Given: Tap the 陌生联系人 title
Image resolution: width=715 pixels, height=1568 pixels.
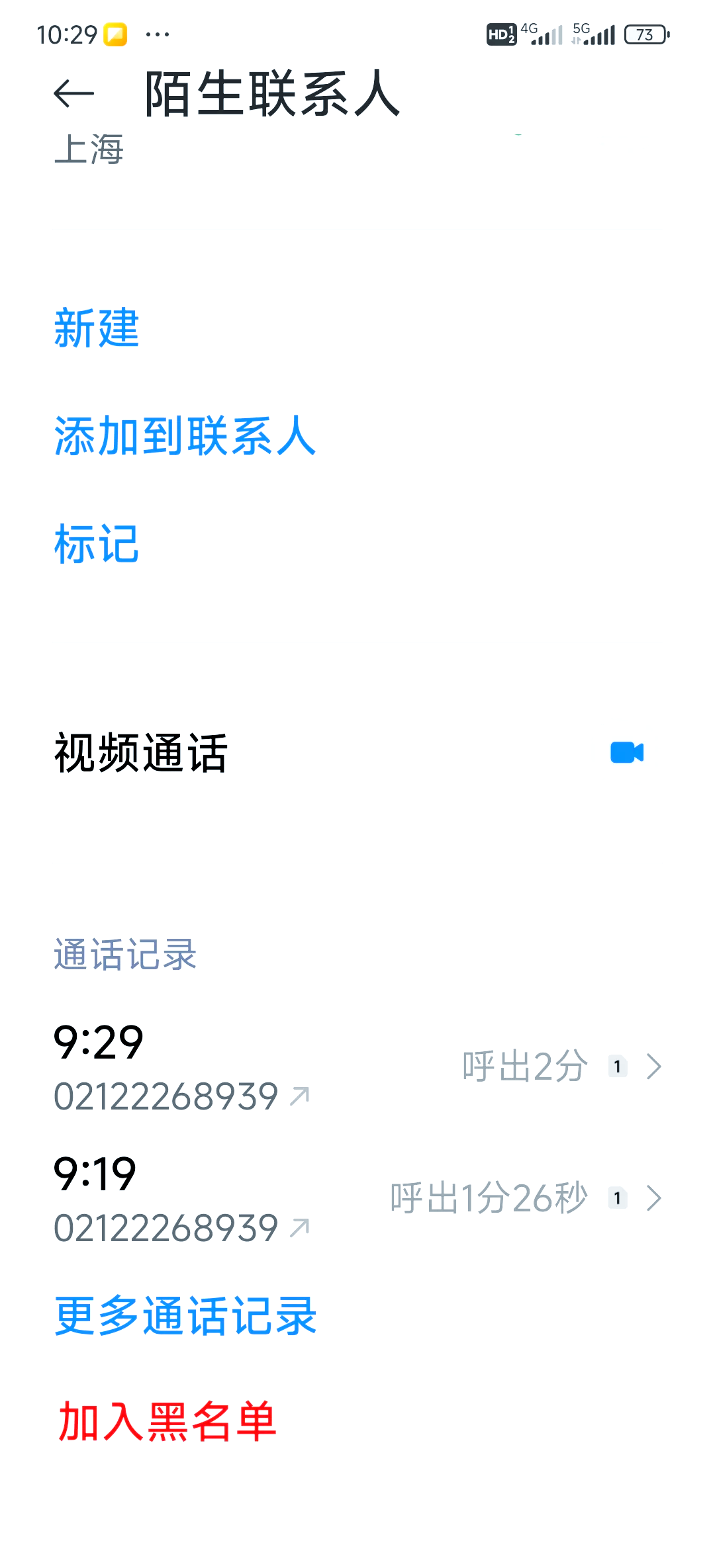Looking at the screenshot, I should click(x=271, y=94).
